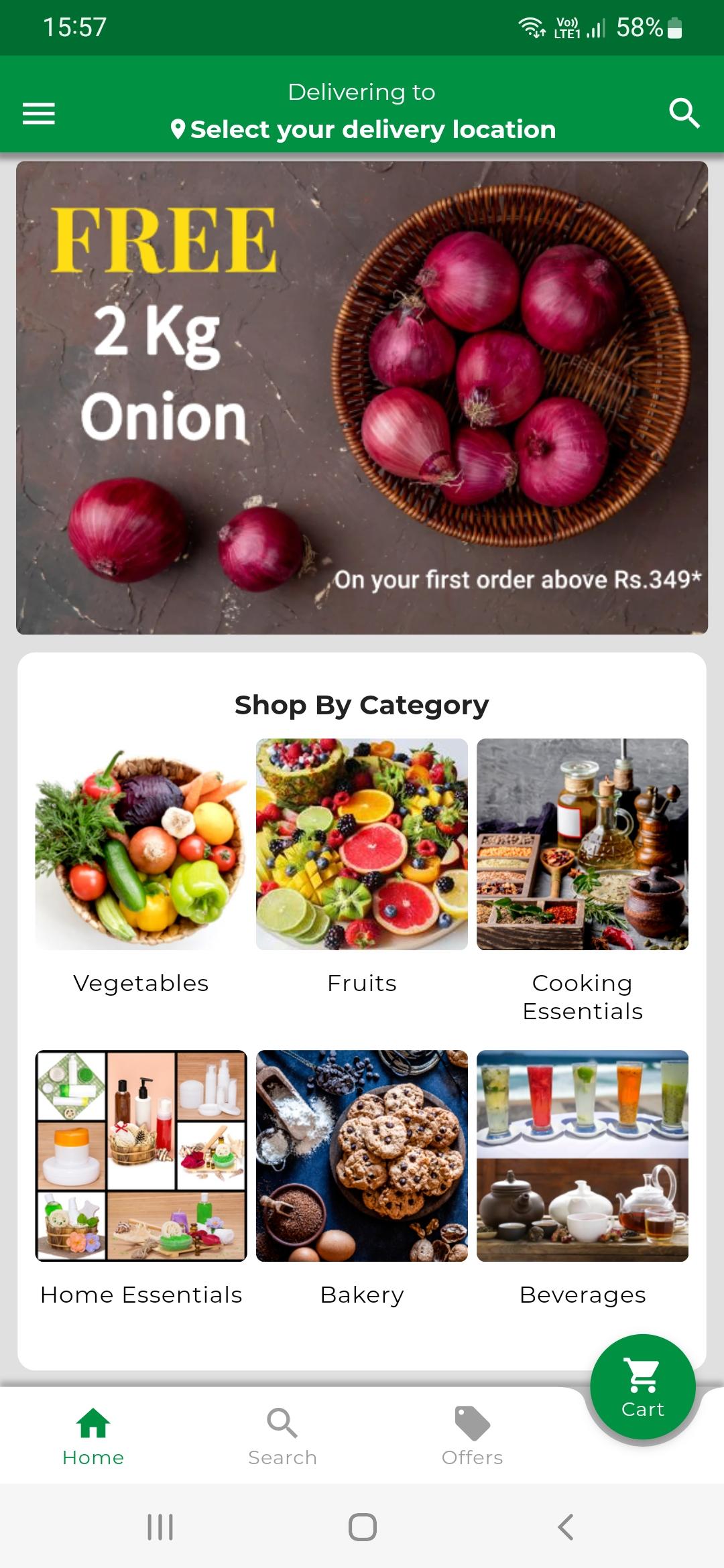This screenshot has width=724, height=1568.
Task: Switch to the Search tab
Action: pyautogui.click(x=282, y=1437)
